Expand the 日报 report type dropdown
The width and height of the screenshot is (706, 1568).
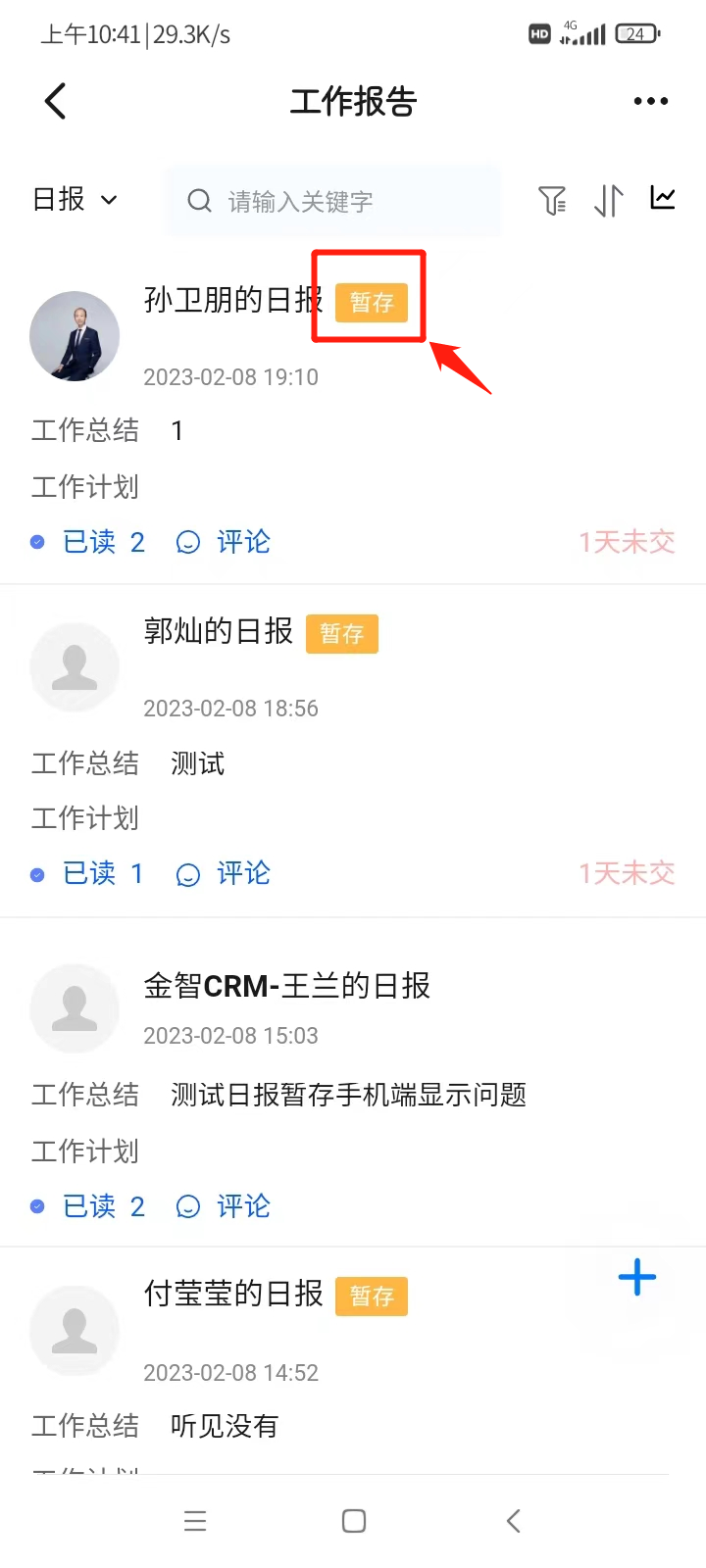75,200
